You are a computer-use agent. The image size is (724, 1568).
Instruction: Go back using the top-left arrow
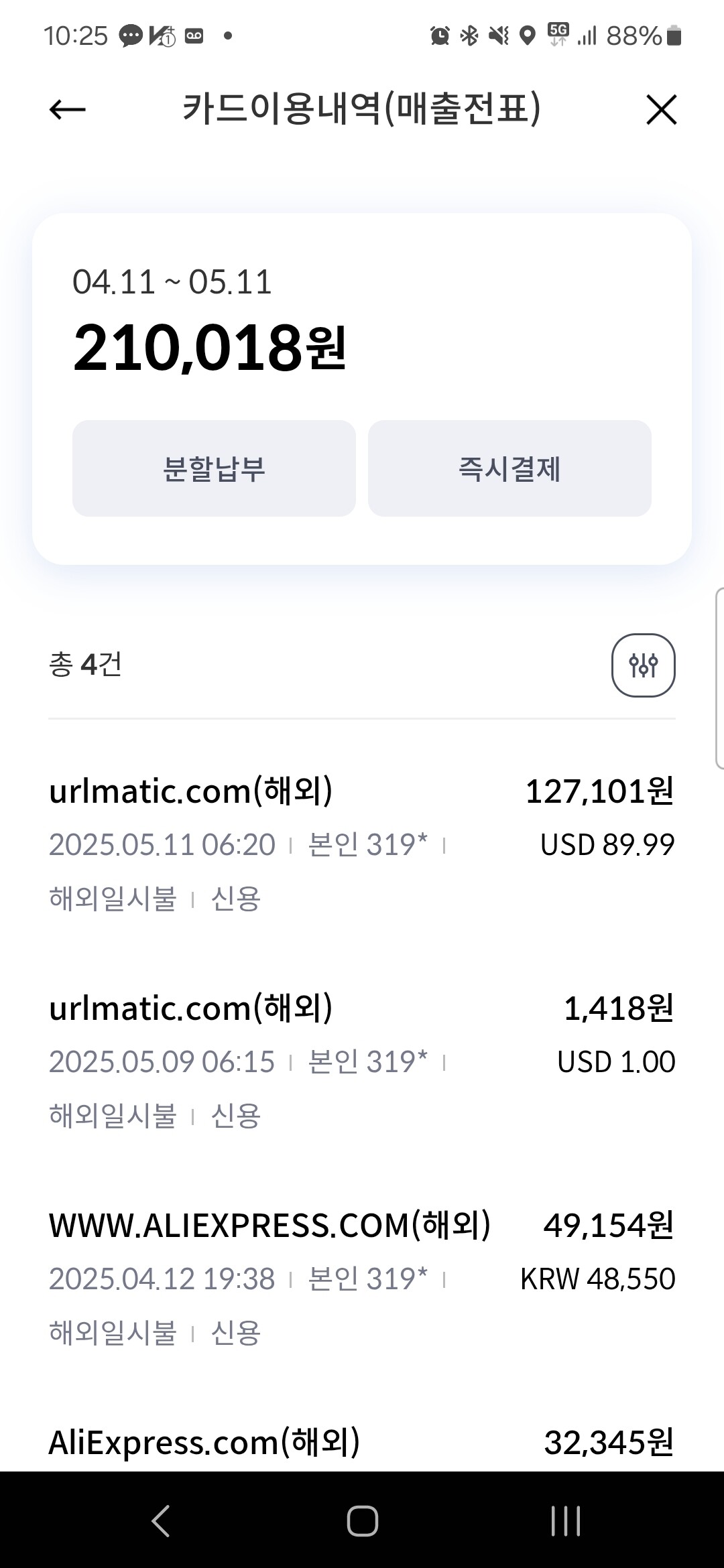pyautogui.click(x=68, y=109)
